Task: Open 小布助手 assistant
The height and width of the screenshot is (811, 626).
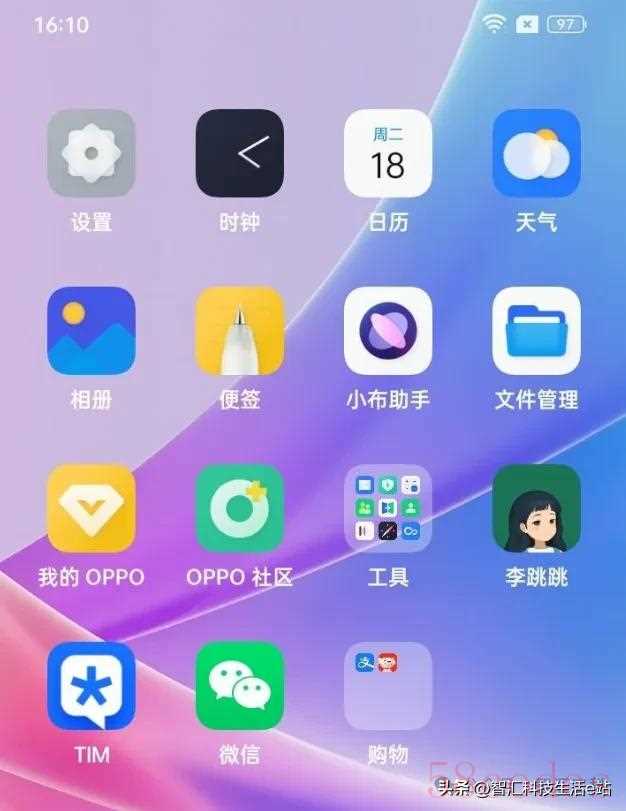Action: (x=388, y=331)
